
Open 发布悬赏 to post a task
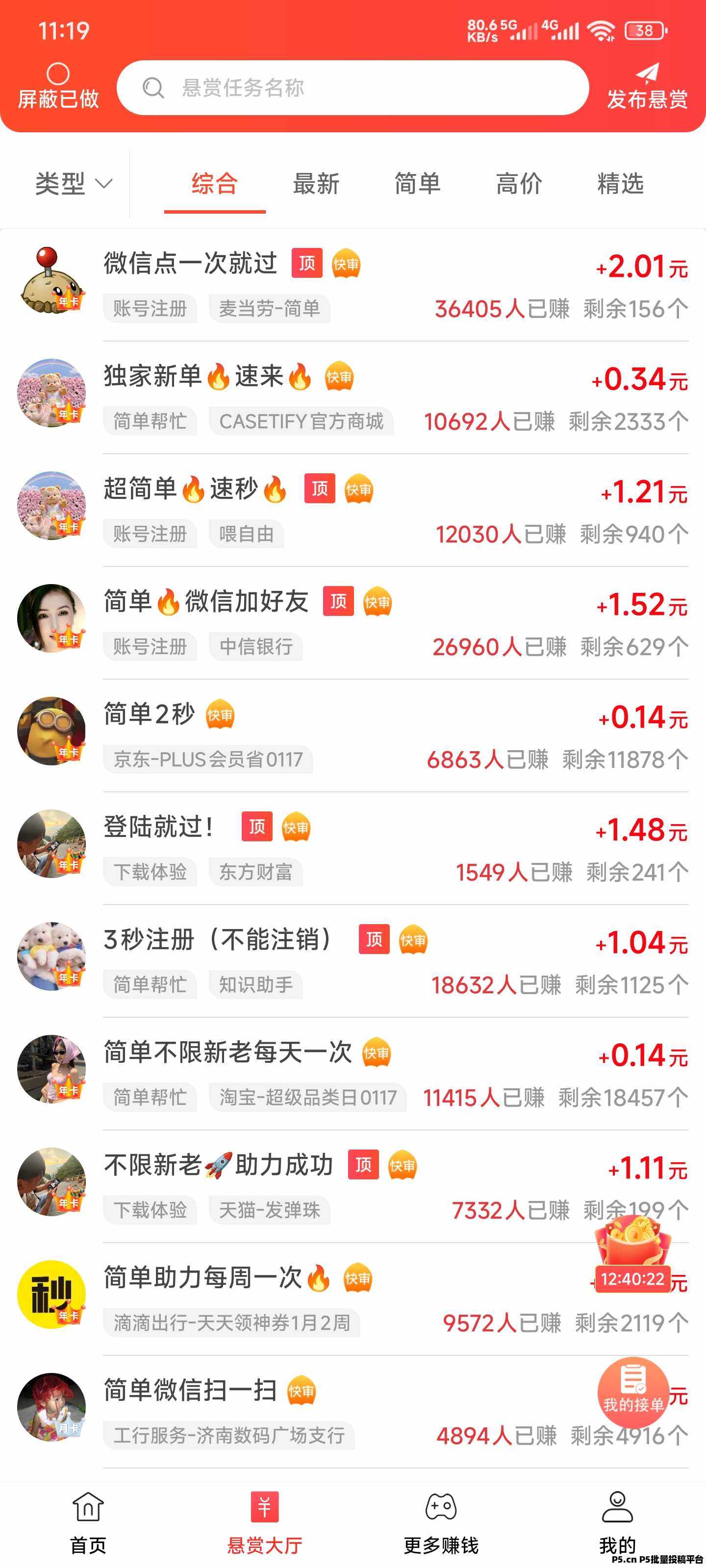coord(647,86)
